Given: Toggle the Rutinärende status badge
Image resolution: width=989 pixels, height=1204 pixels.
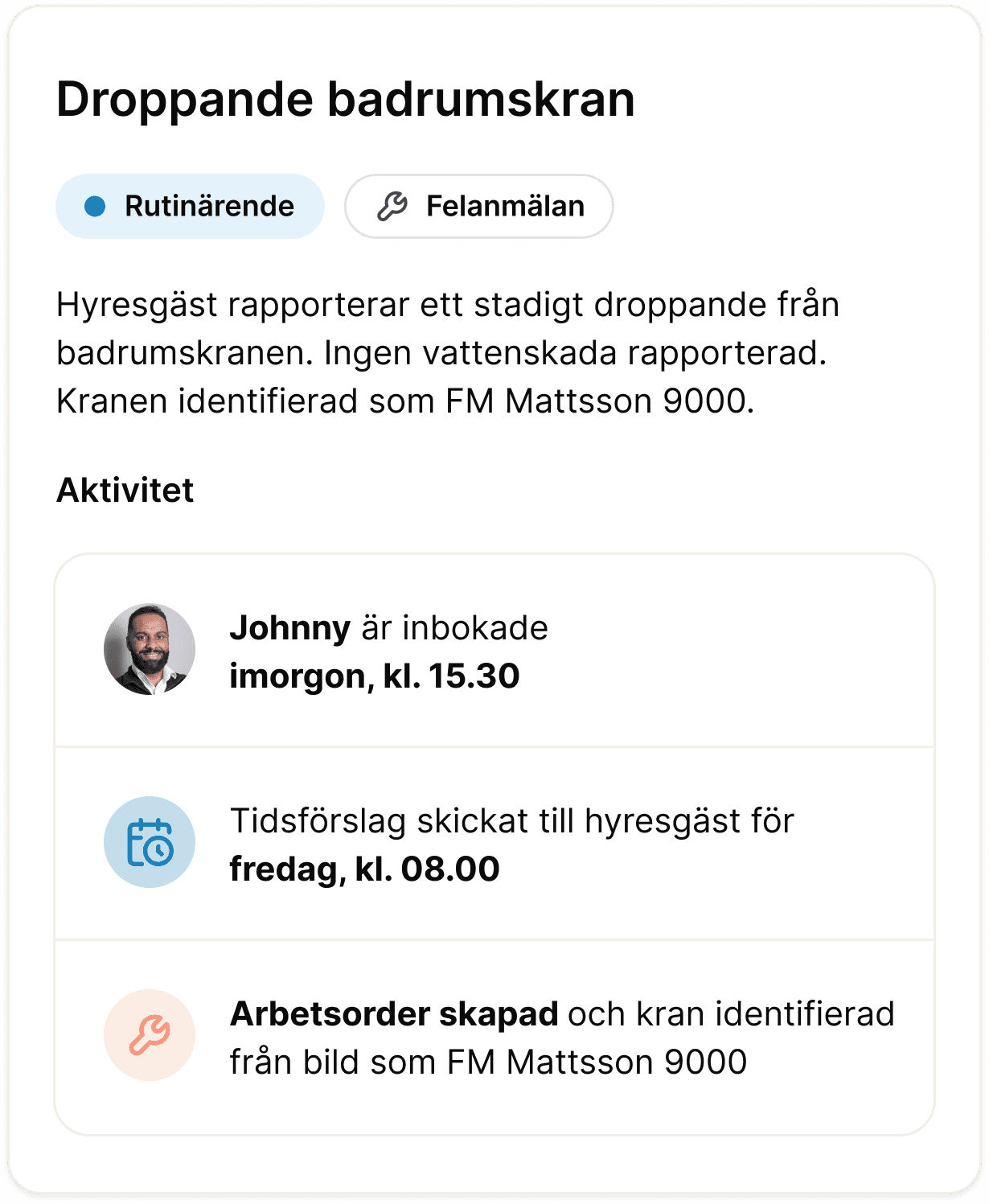Looking at the screenshot, I should coord(191,206).
